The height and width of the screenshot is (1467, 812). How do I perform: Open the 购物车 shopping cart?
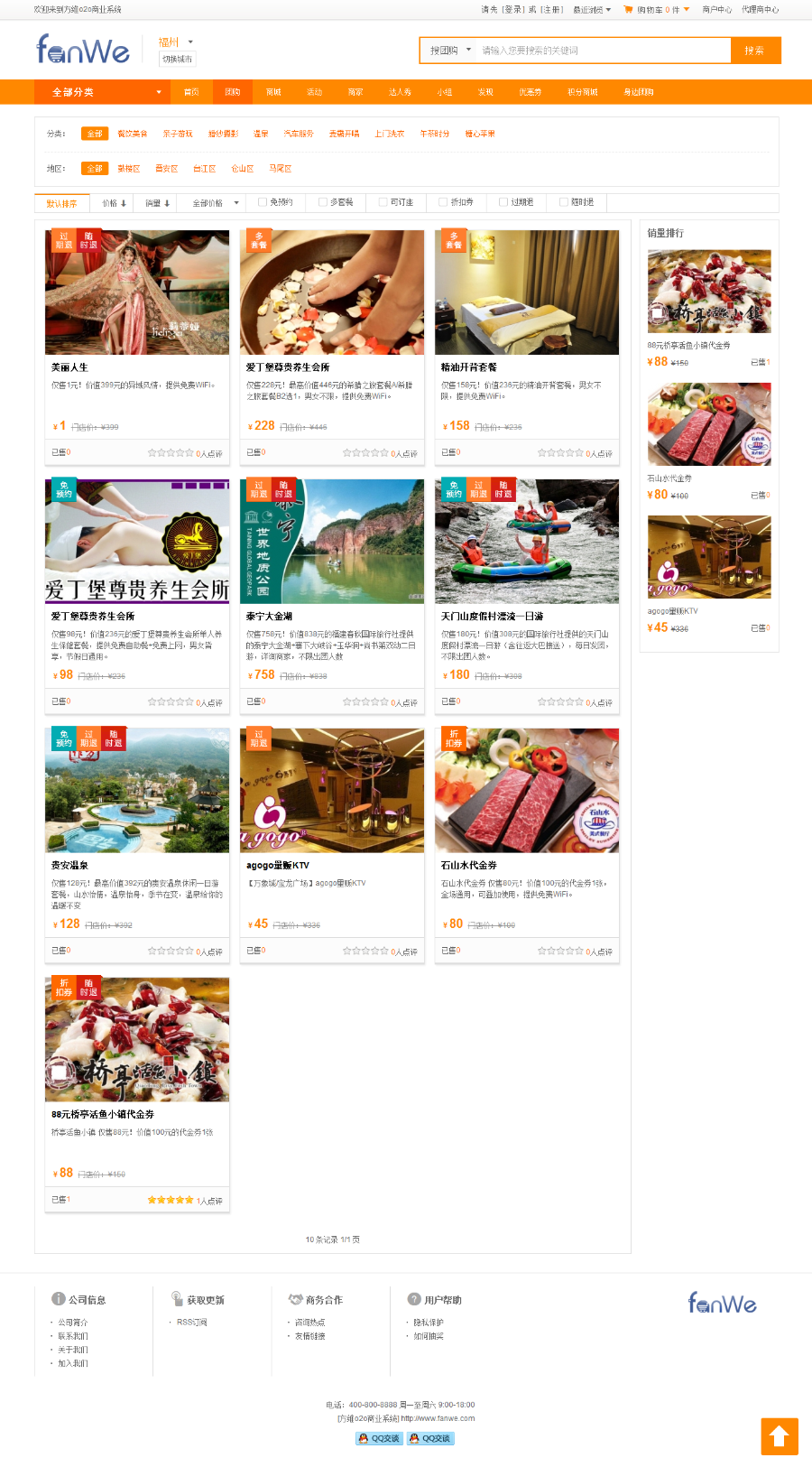tap(656, 10)
